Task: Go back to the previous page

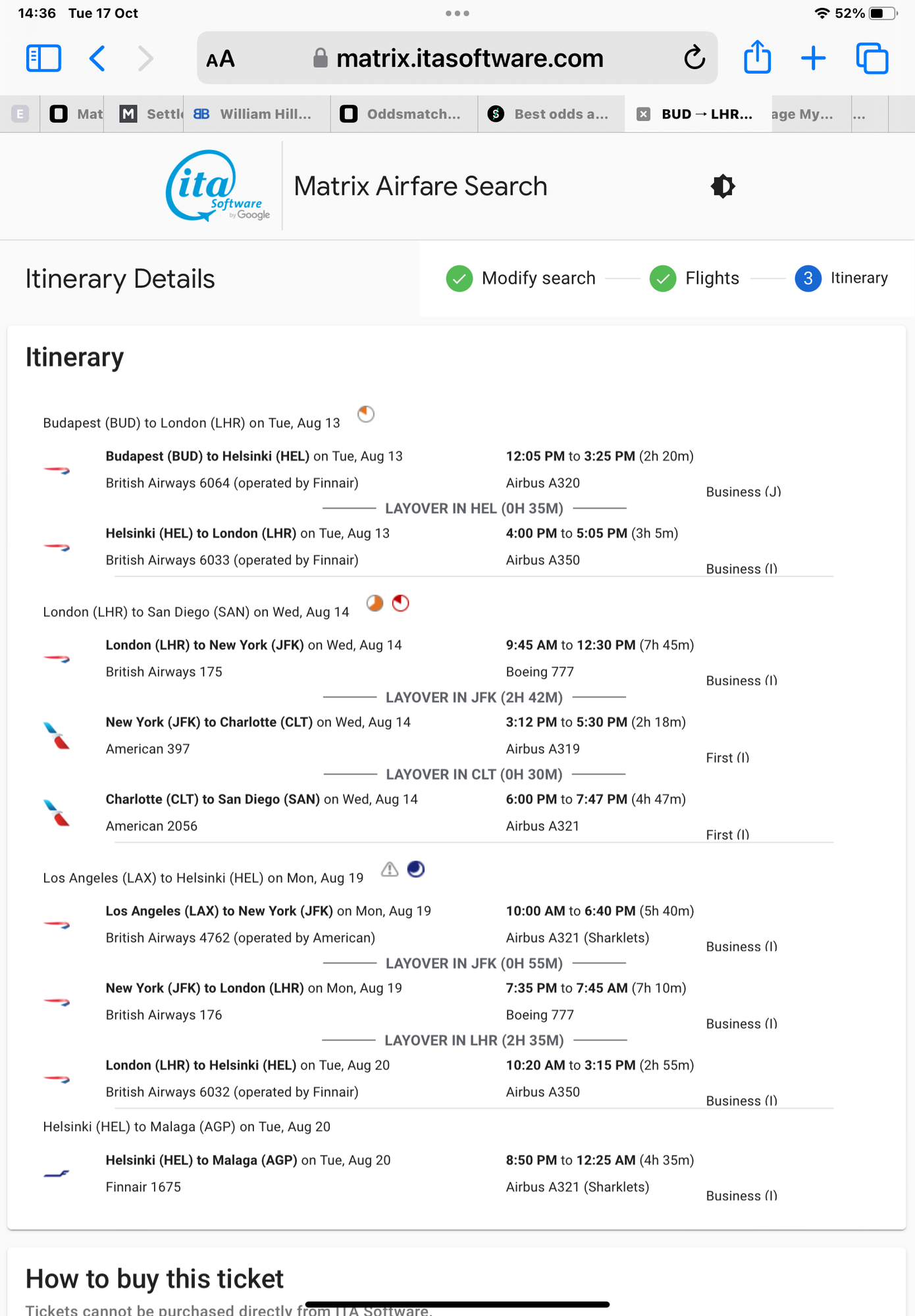Action: tap(97, 59)
